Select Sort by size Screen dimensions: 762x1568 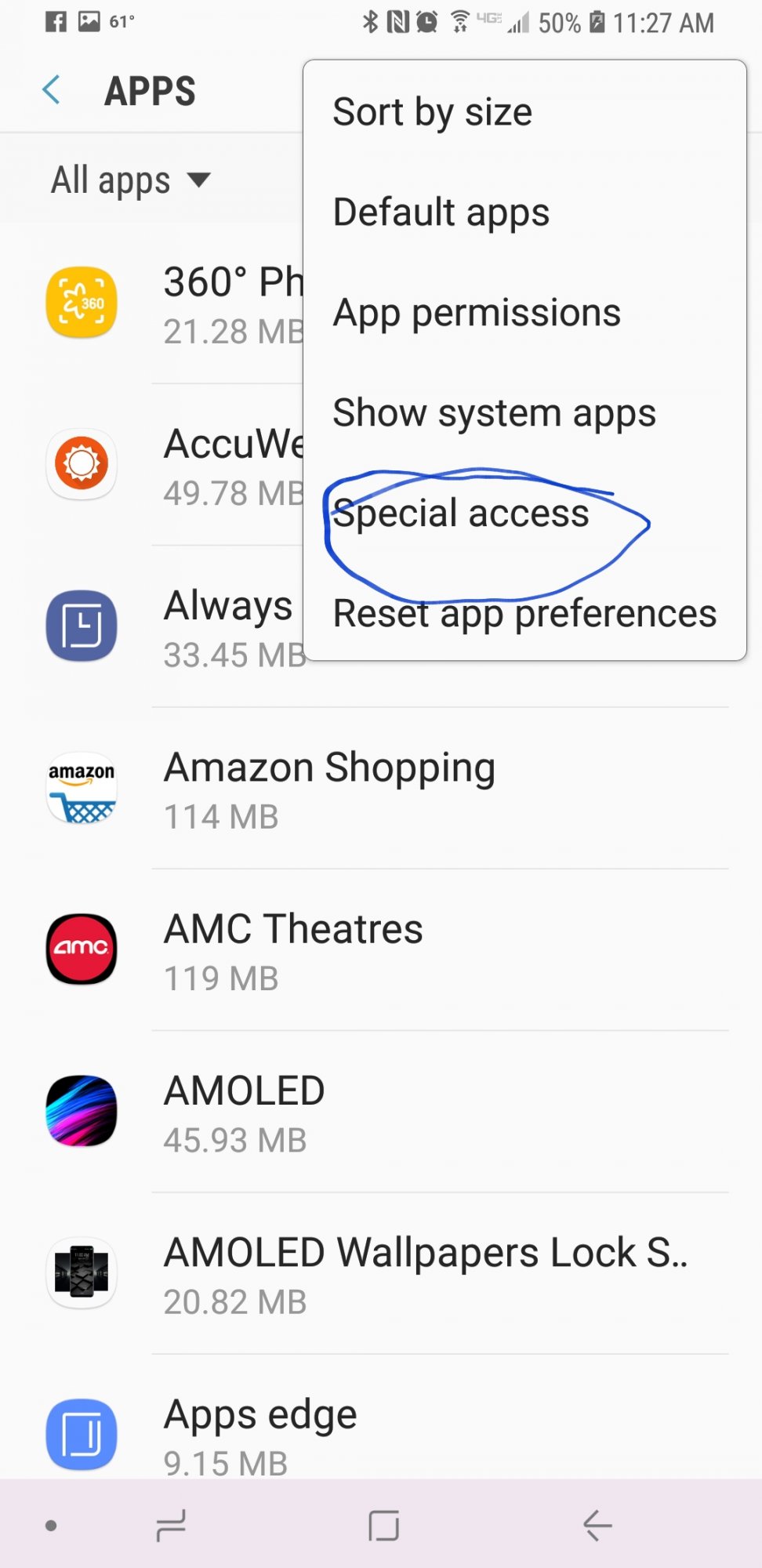[524, 112]
